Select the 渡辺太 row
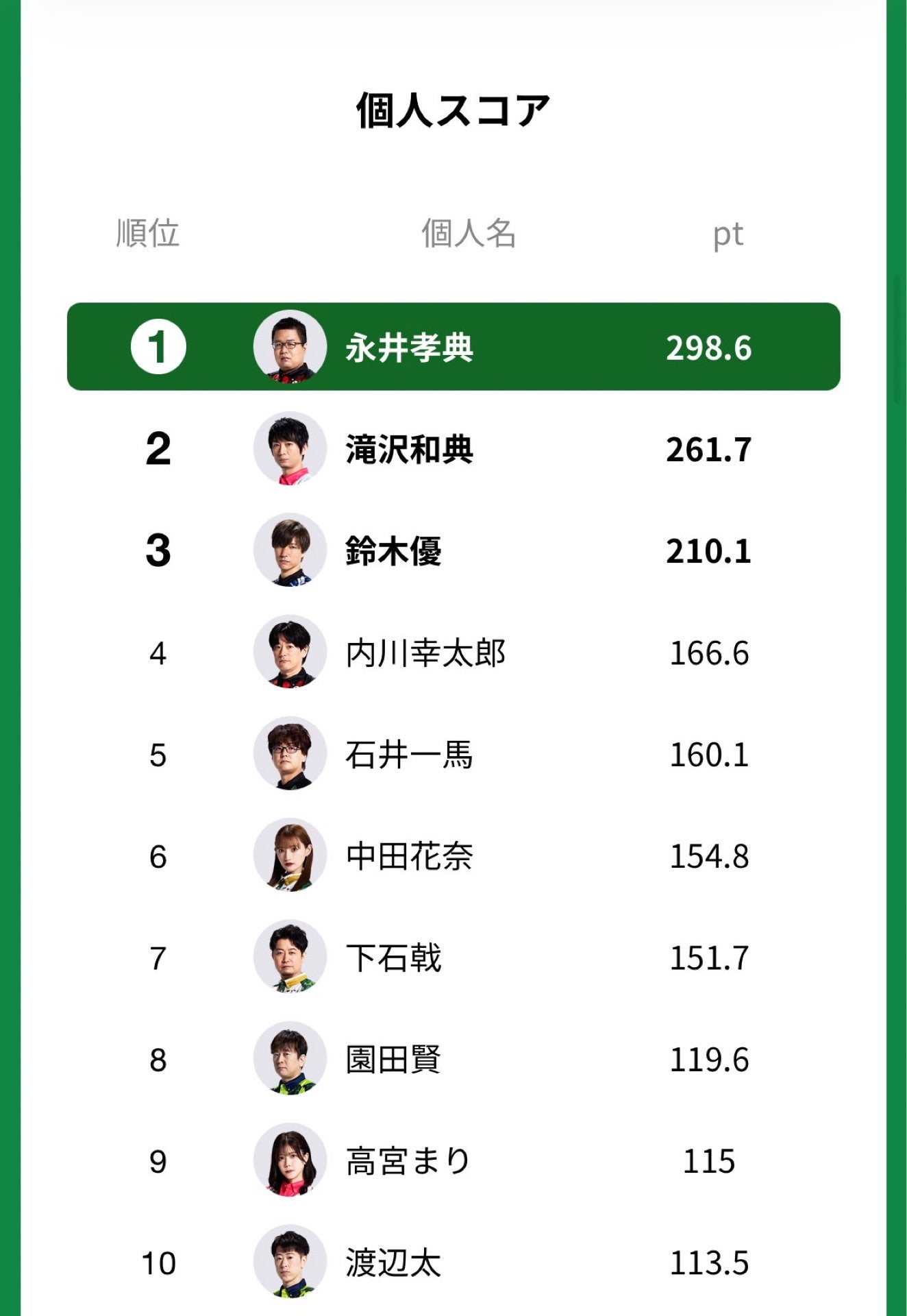Image resolution: width=907 pixels, height=1316 pixels. (x=453, y=1263)
